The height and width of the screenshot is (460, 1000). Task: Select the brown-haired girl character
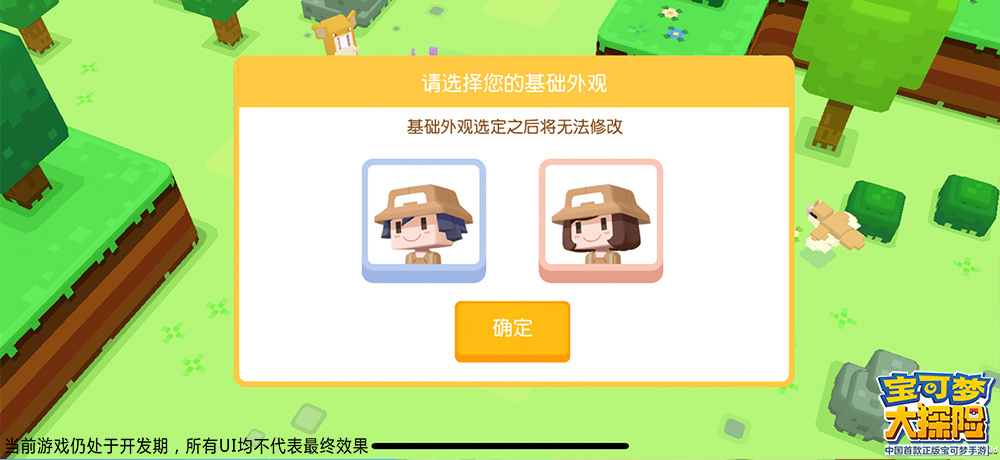tap(600, 219)
